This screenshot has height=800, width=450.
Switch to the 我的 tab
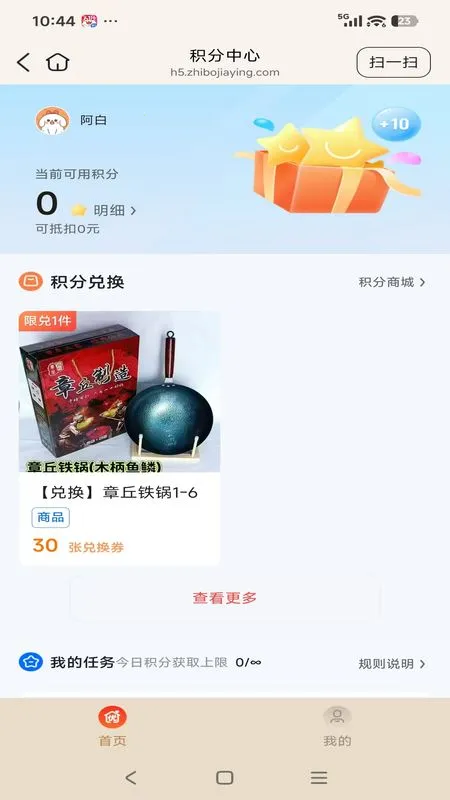(337, 727)
